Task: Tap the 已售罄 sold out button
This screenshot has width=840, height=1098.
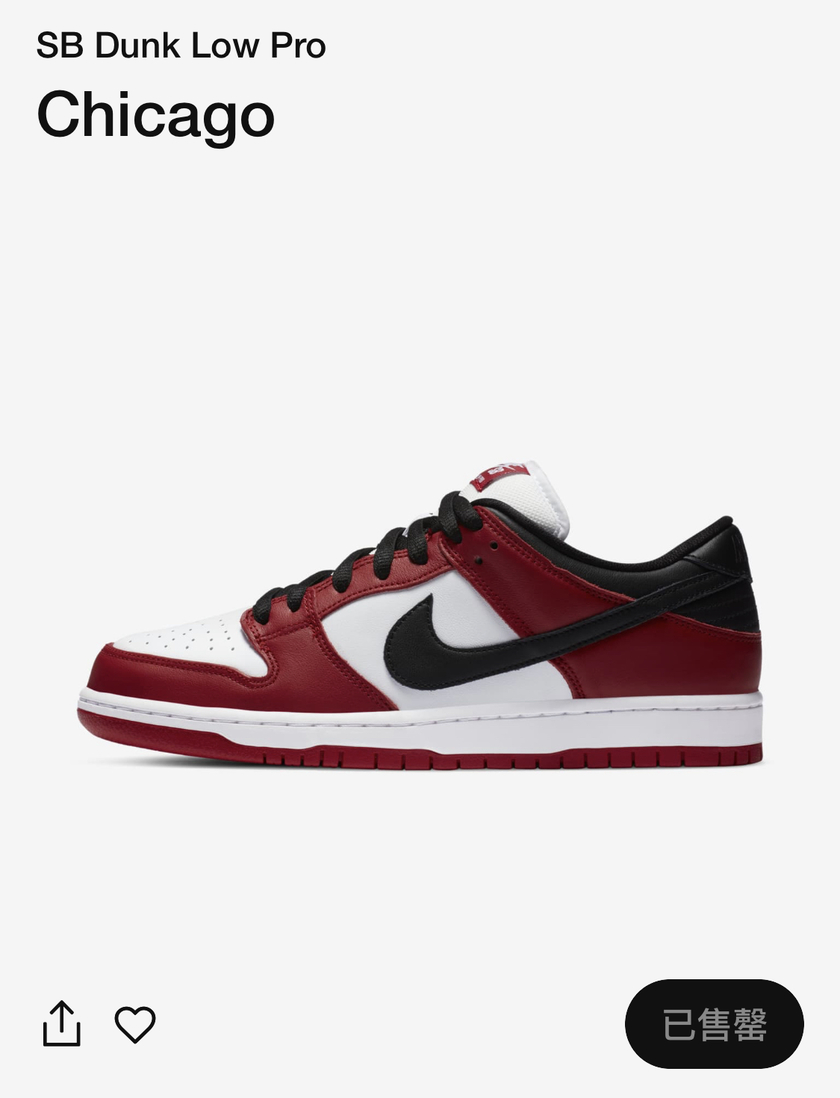Action: point(714,1024)
